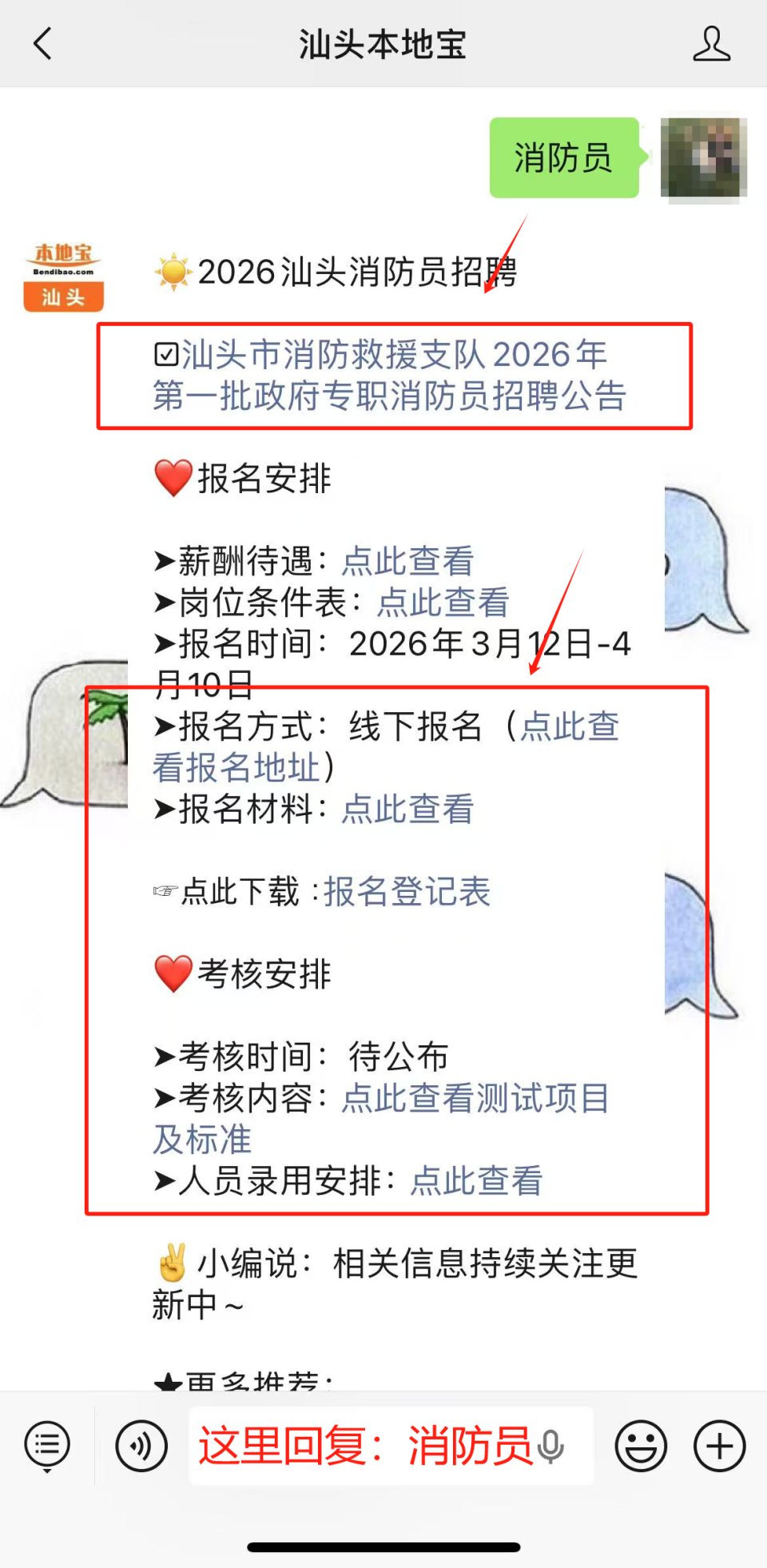Viewport: 767px width, 1568px height.
Task: Tap the plus icon for more functions
Action: coord(718,1445)
